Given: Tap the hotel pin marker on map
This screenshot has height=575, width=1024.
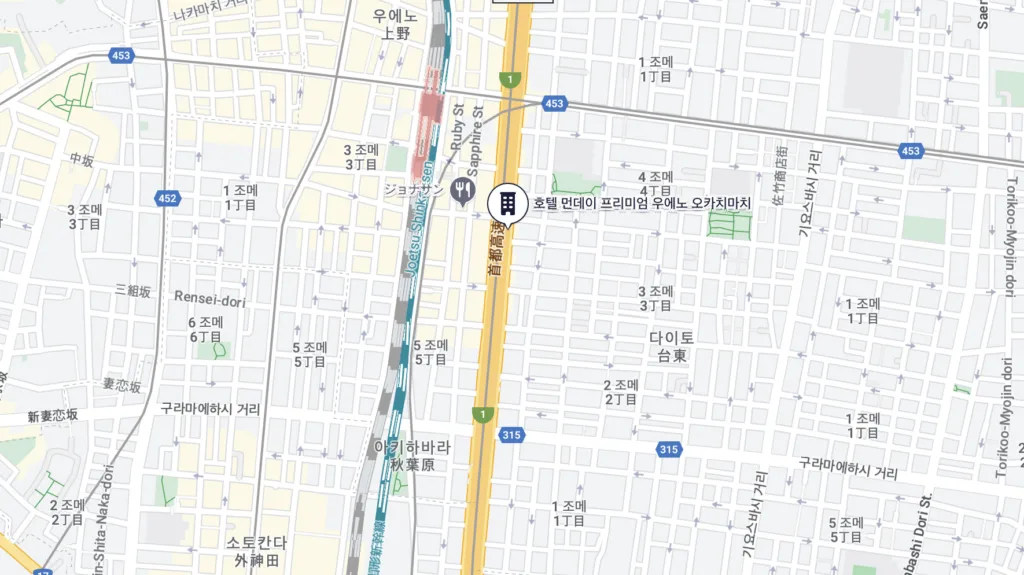Looking at the screenshot, I should (x=507, y=203).
